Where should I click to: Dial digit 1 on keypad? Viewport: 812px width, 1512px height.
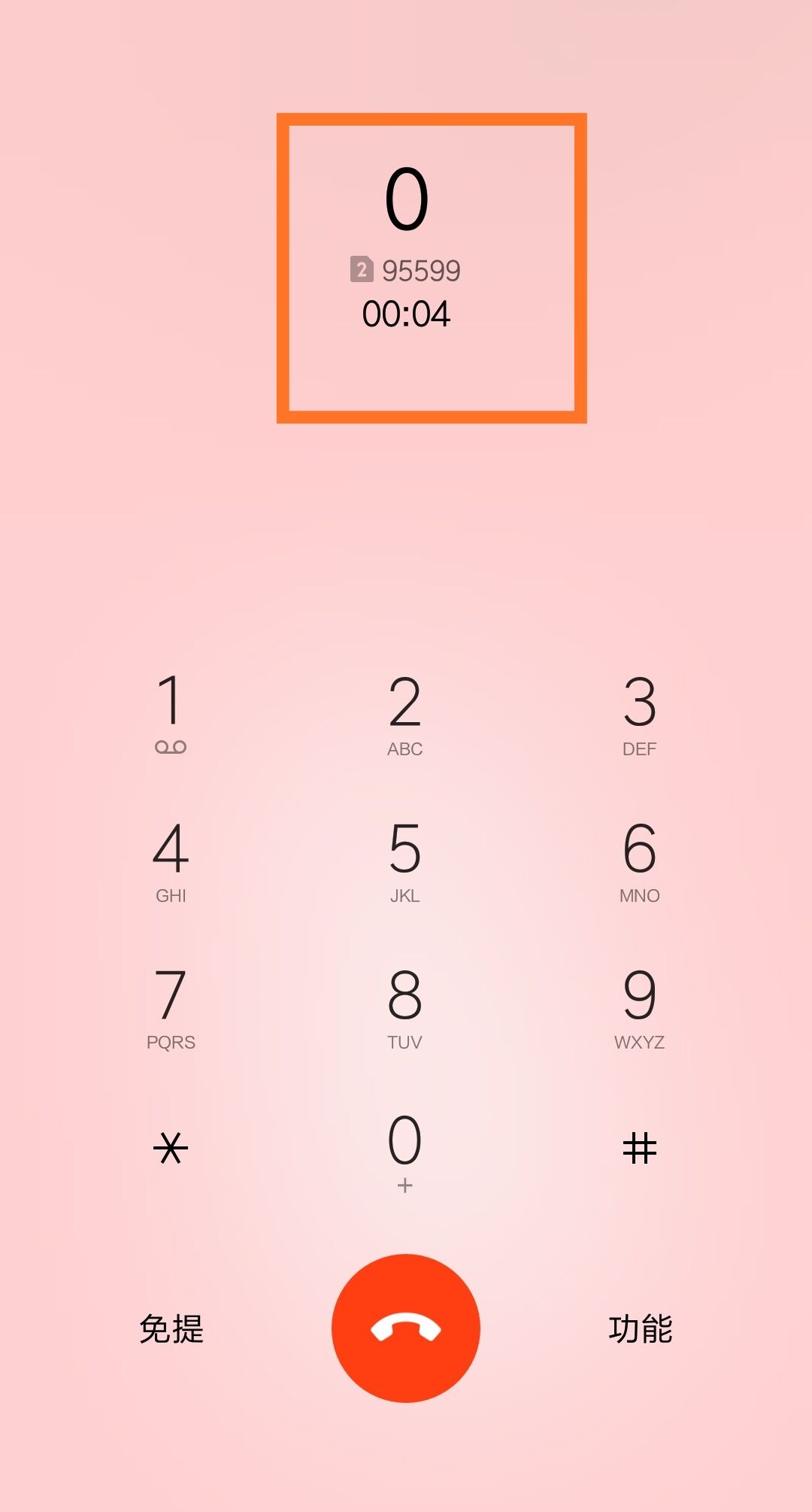click(x=171, y=712)
